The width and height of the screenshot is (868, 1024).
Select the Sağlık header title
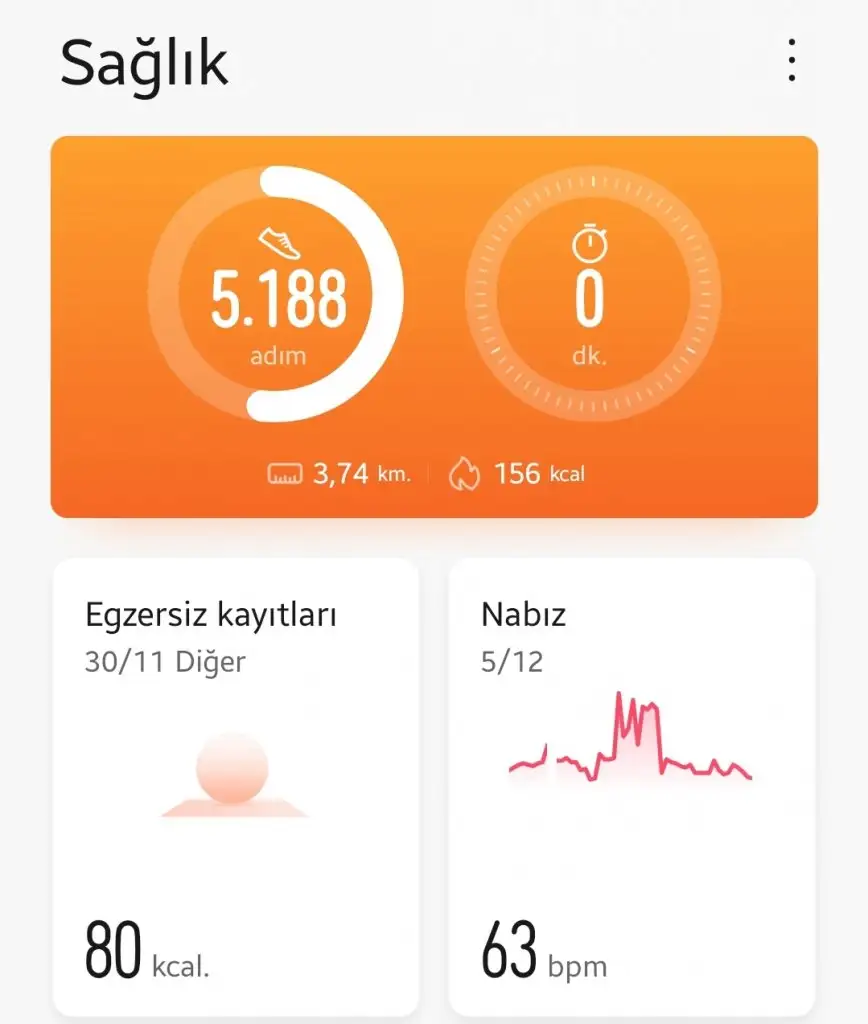(x=144, y=64)
